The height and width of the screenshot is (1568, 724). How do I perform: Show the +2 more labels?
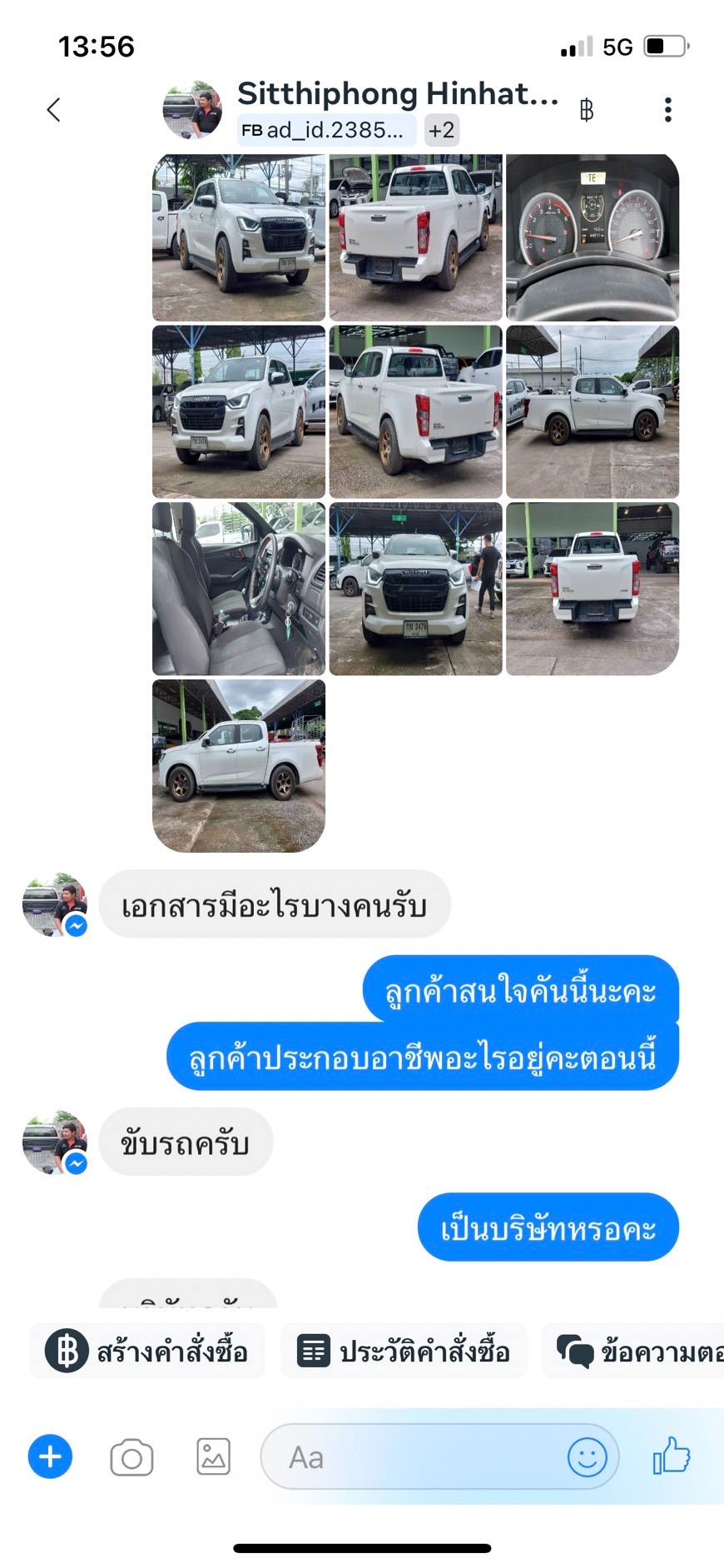point(442,130)
